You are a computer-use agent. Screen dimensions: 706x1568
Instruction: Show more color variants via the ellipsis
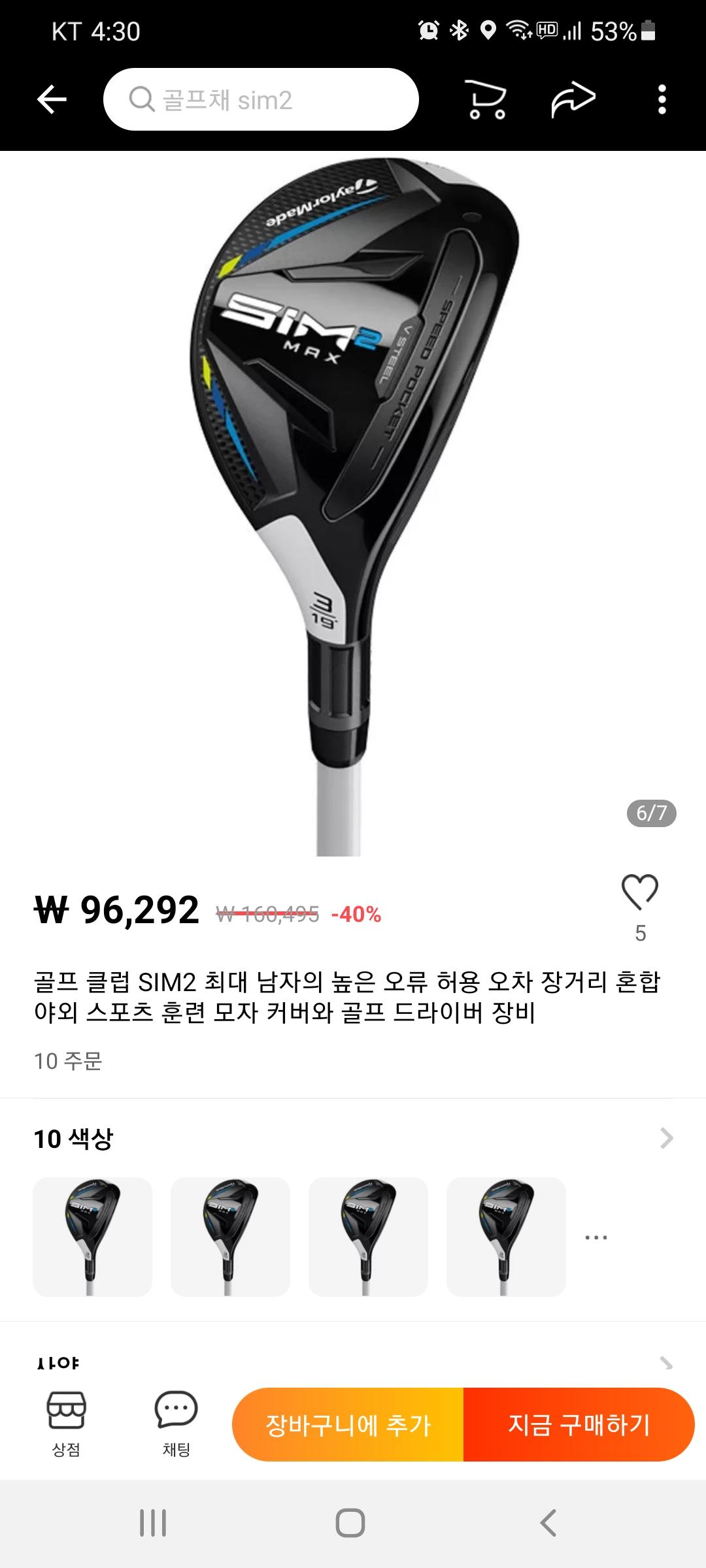pos(596,1237)
